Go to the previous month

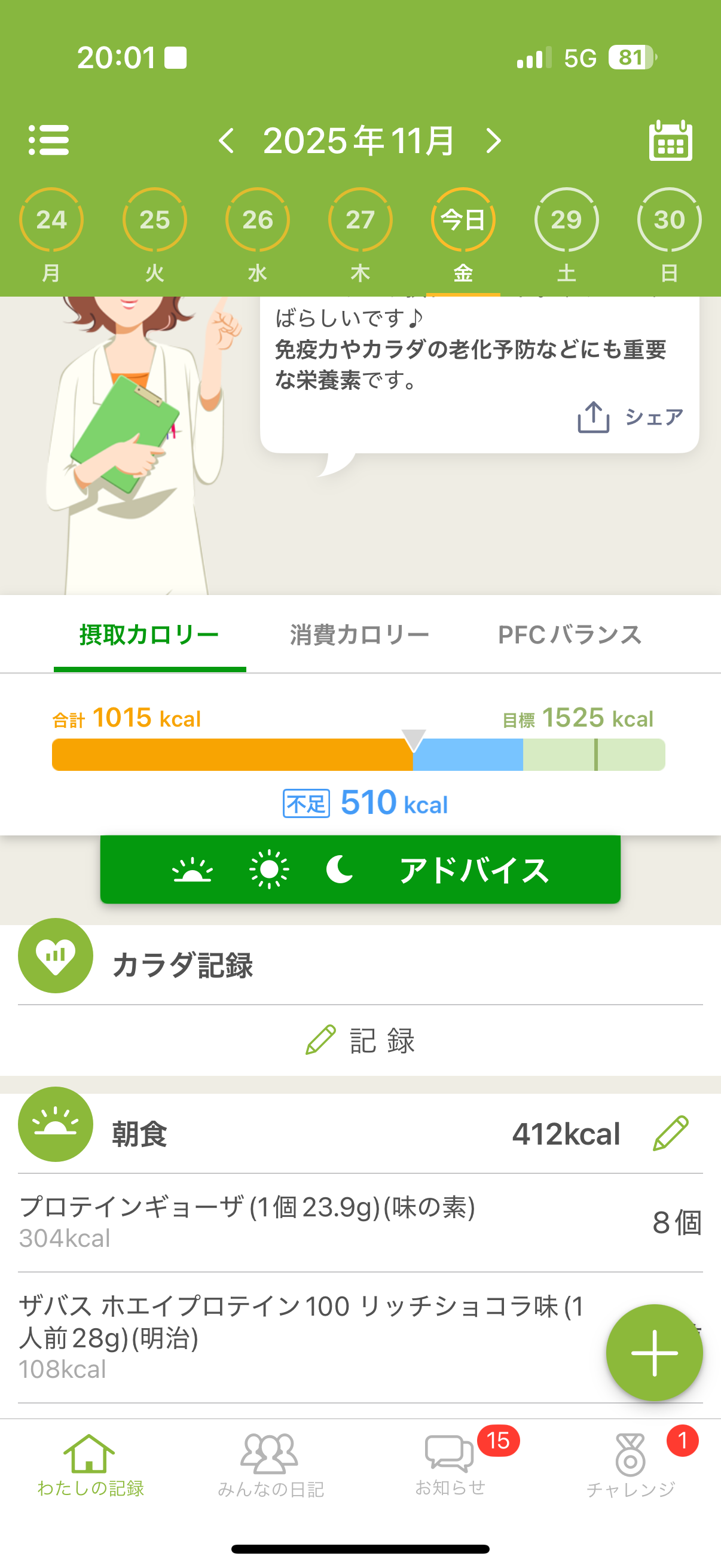click(x=227, y=141)
